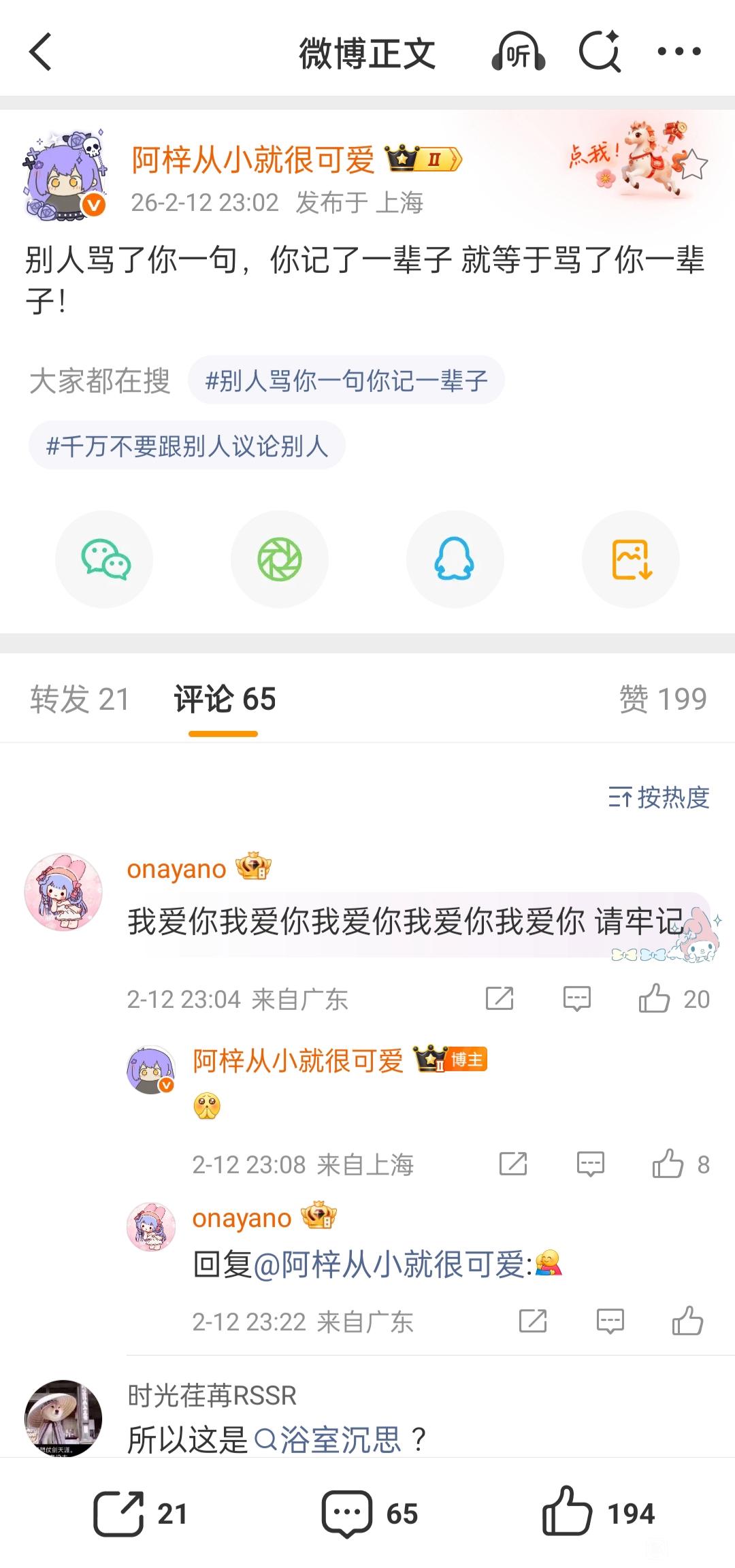Screen dimensions: 735x1568
Task: Go back from the Weibo post
Action: click(x=41, y=52)
